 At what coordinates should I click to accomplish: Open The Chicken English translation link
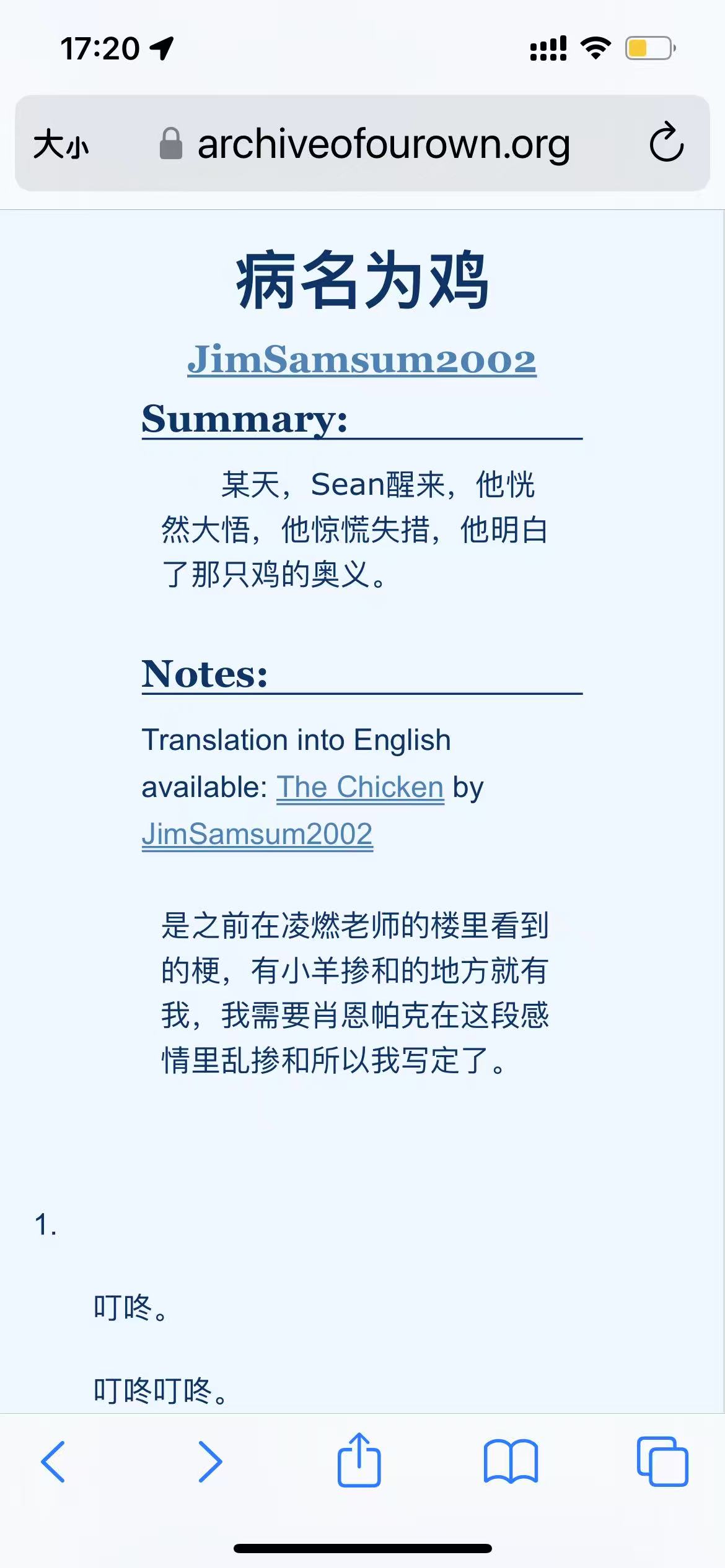(x=360, y=788)
